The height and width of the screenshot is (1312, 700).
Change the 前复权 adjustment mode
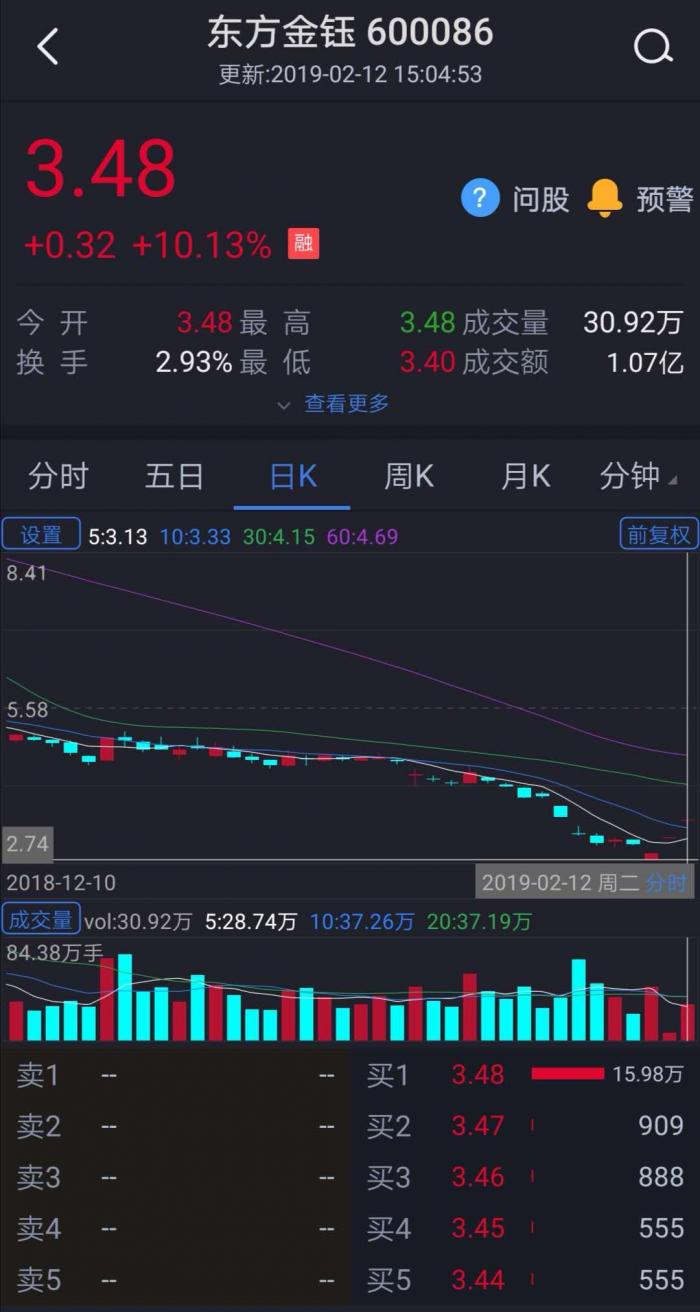(658, 535)
